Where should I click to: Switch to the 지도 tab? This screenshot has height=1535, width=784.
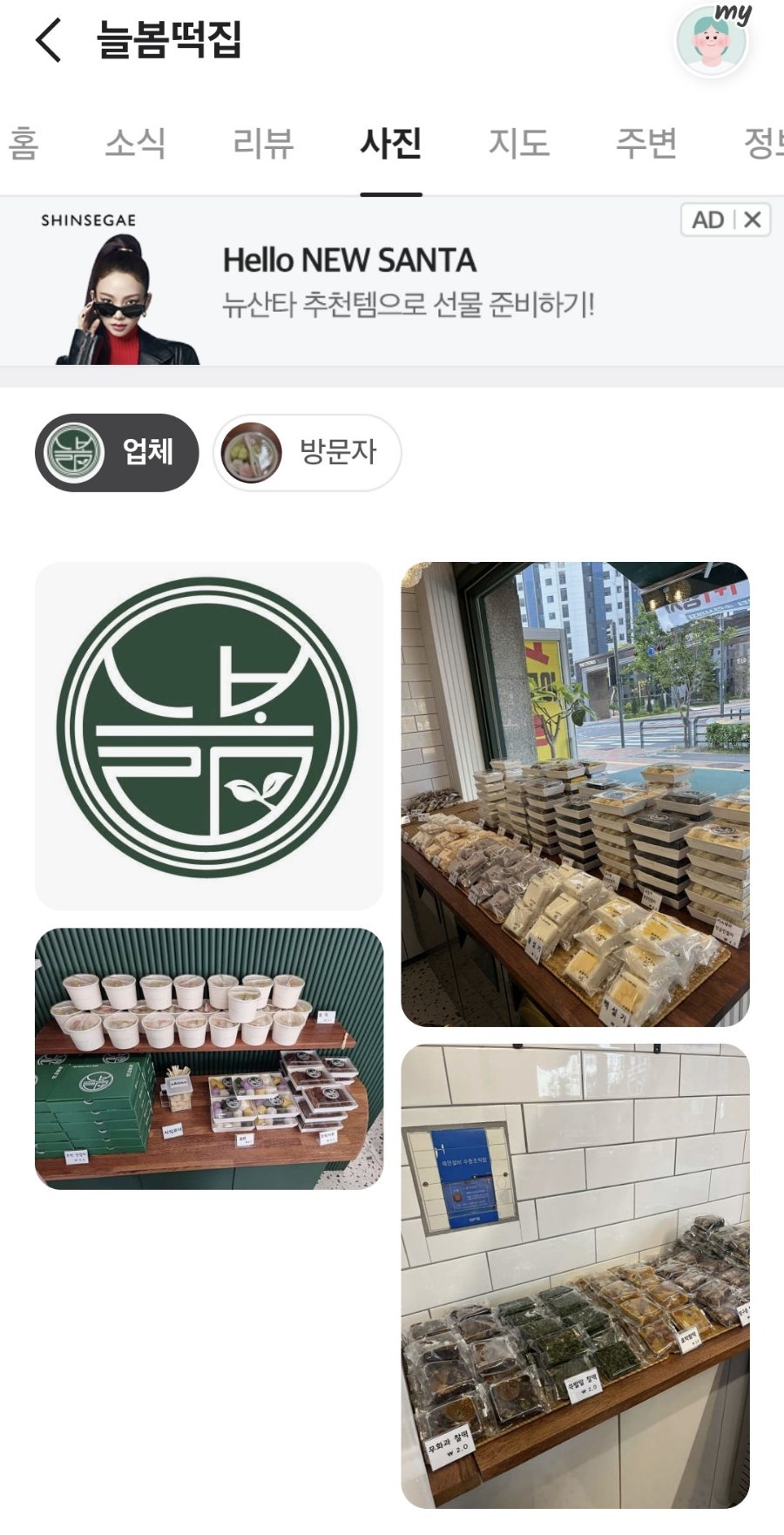click(519, 143)
